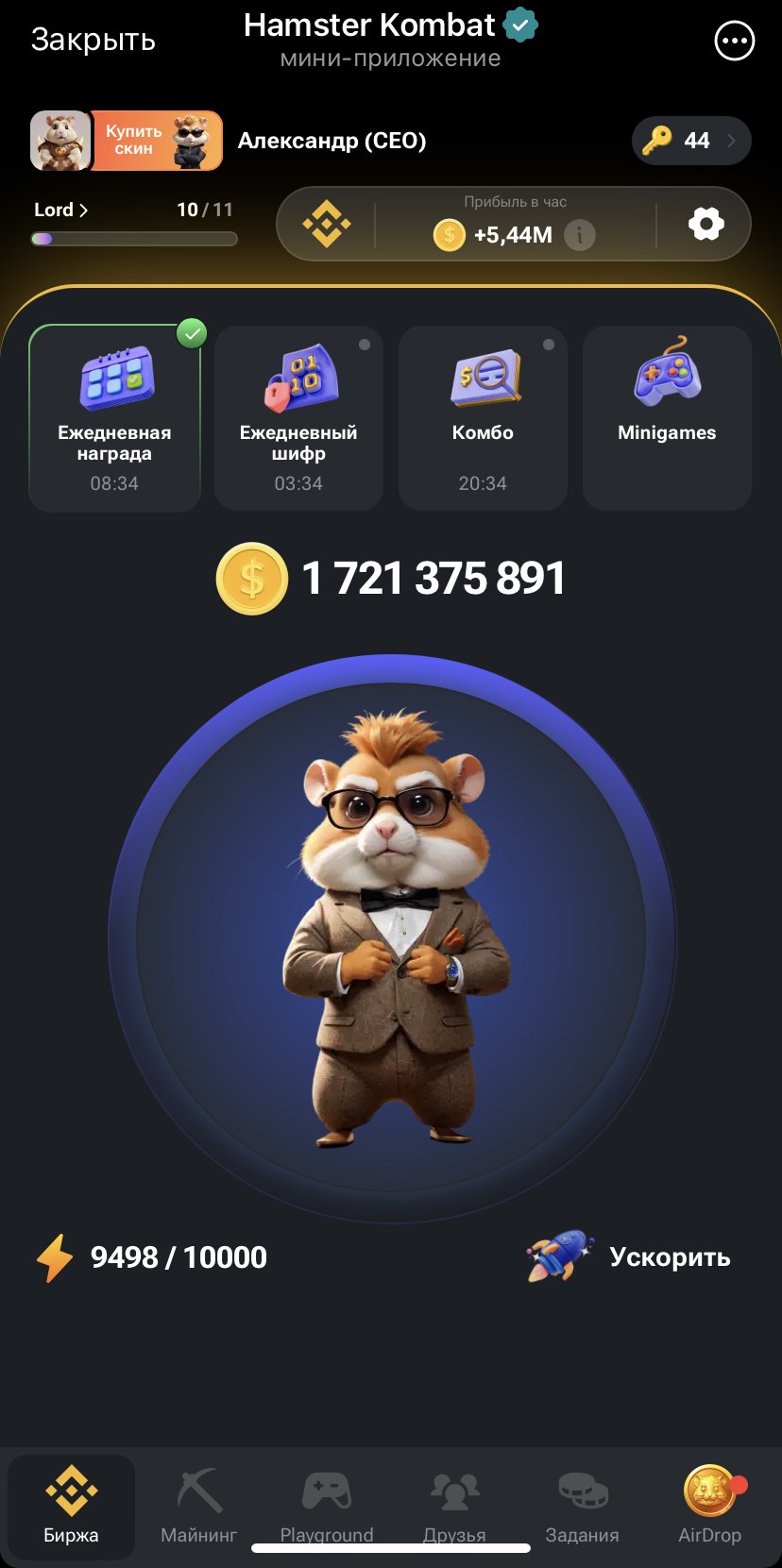The image size is (782, 1568).
Task: Open the Binance exchange logo selector
Action: pos(327,225)
